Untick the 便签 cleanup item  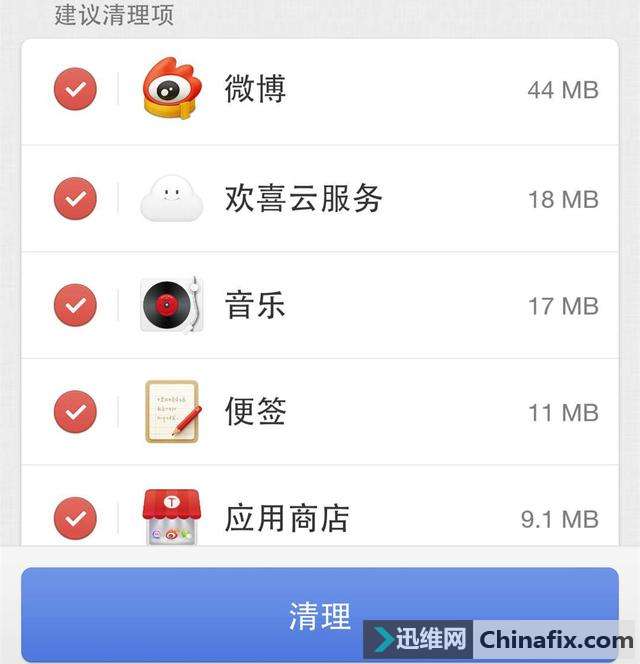pos(75,411)
